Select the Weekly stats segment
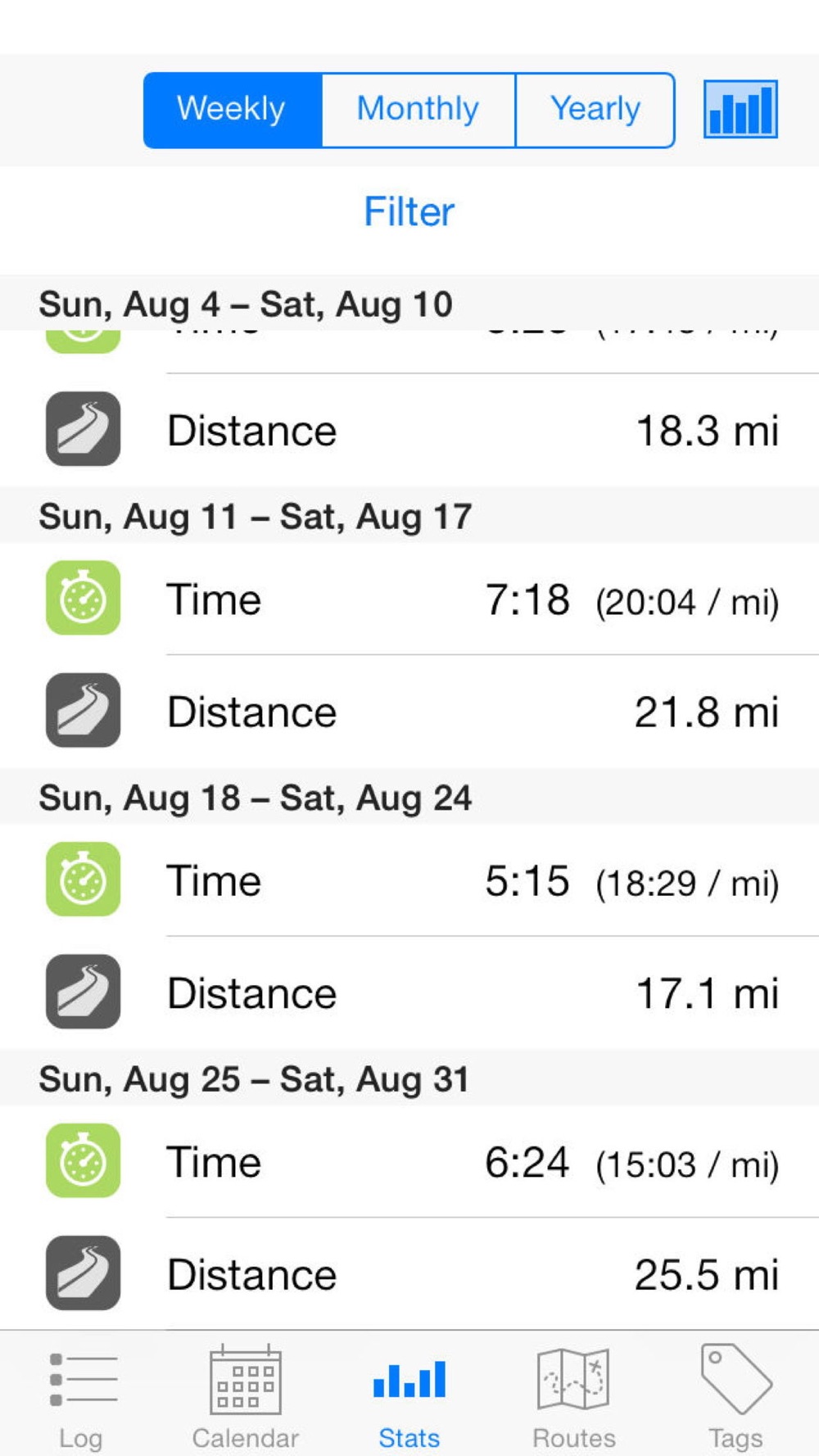Viewport: 819px width, 1456px height. pyautogui.click(x=233, y=110)
